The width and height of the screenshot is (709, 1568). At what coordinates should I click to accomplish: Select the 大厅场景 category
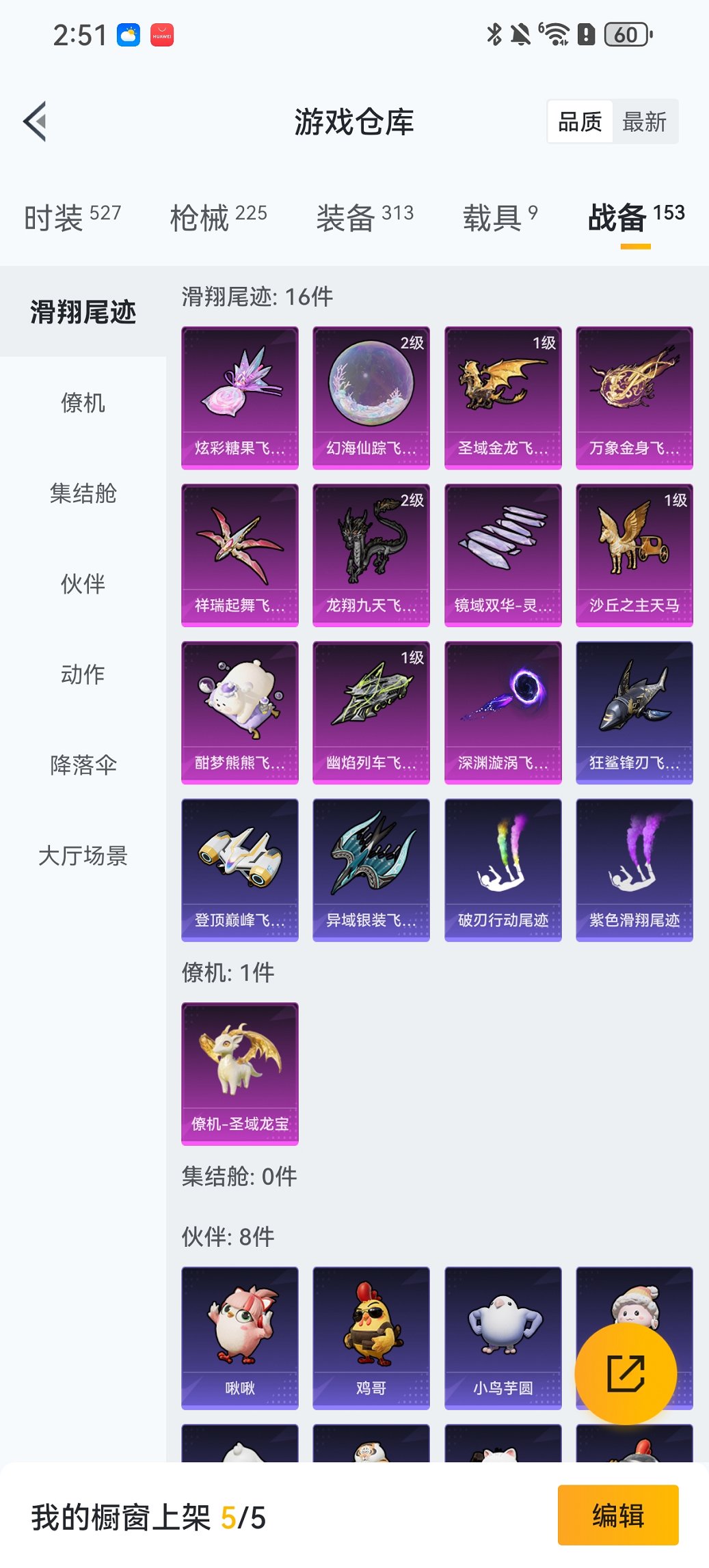click(83, 855)
